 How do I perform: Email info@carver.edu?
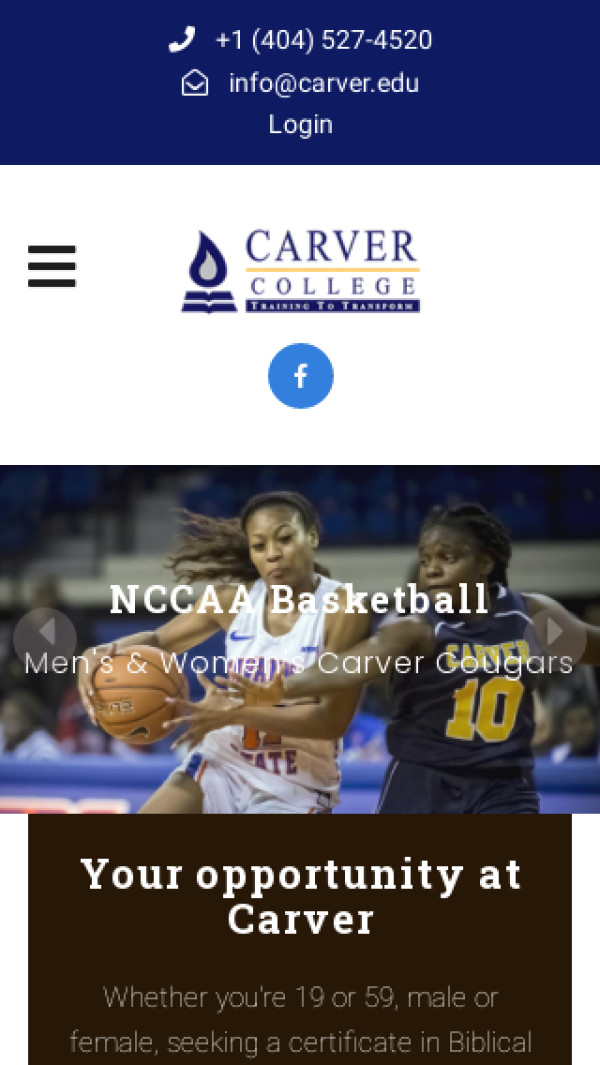coord(323,83)
